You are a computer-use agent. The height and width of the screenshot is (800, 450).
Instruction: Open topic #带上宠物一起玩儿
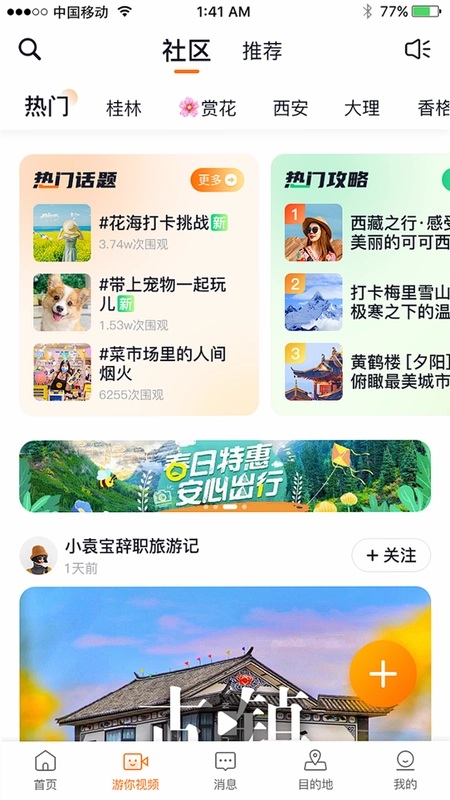click(x=139, y=303)
